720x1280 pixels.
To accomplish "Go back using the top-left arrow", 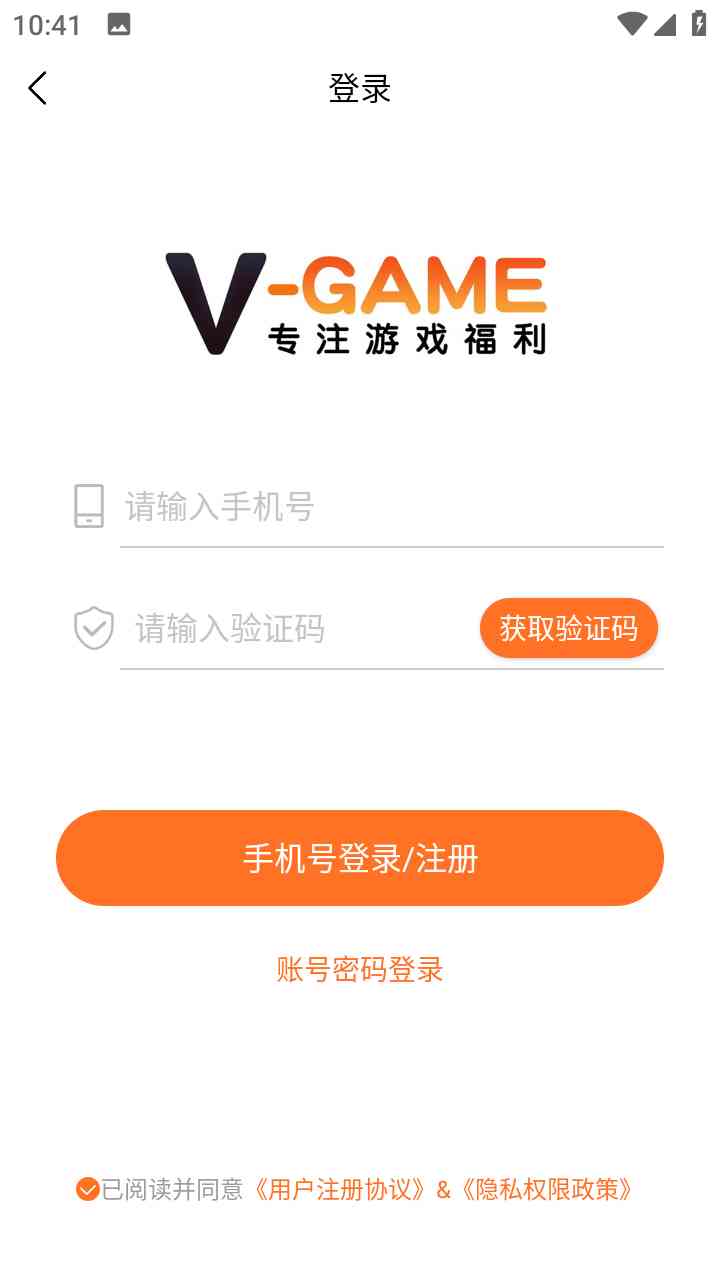I will pos(38,88).
